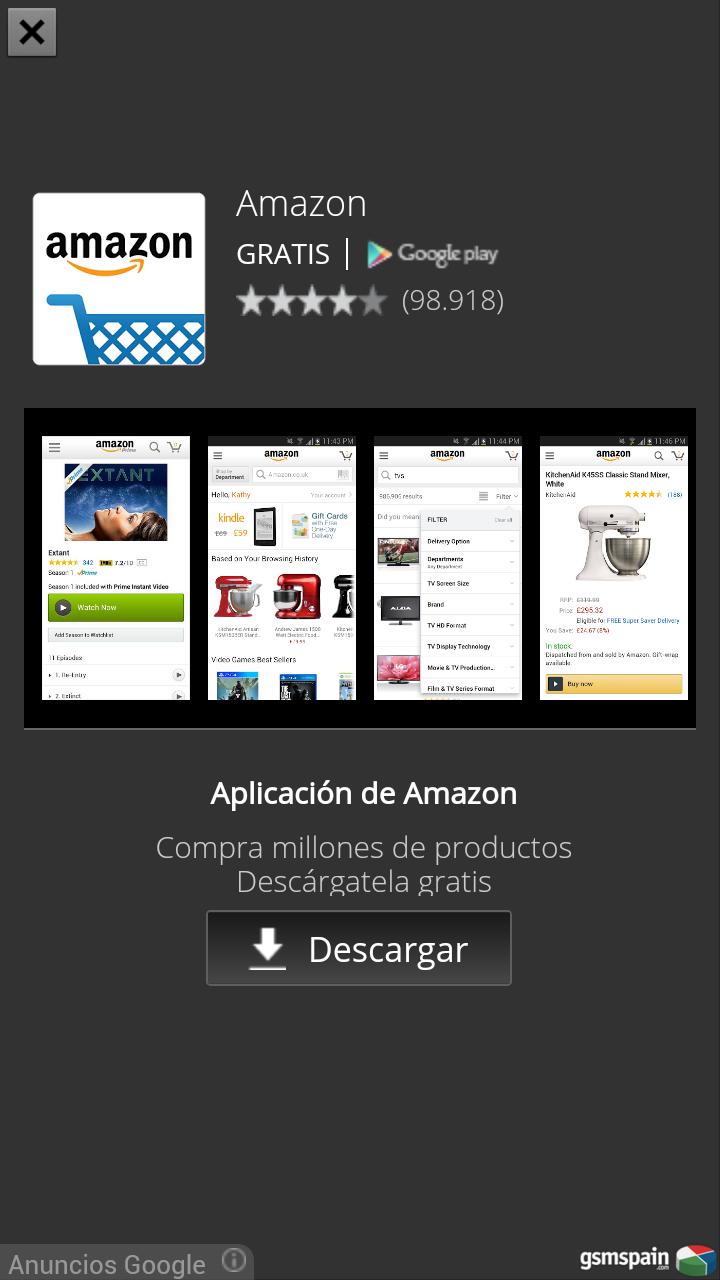Tap the Descargar download button
Image resolution: width=720 pixels, height=1280 pixels.
359,948
